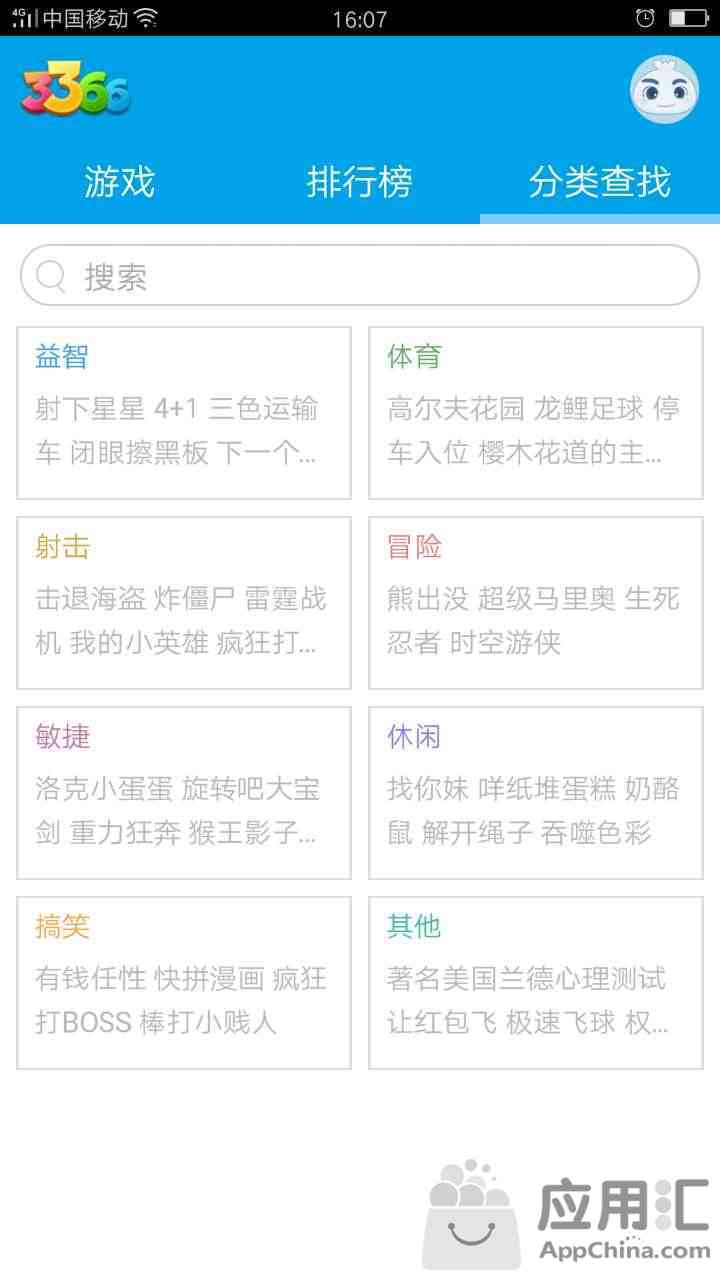The image size is (720, 1280).
Task: Switch to the 游戏 tab
Action: point(119,182)
